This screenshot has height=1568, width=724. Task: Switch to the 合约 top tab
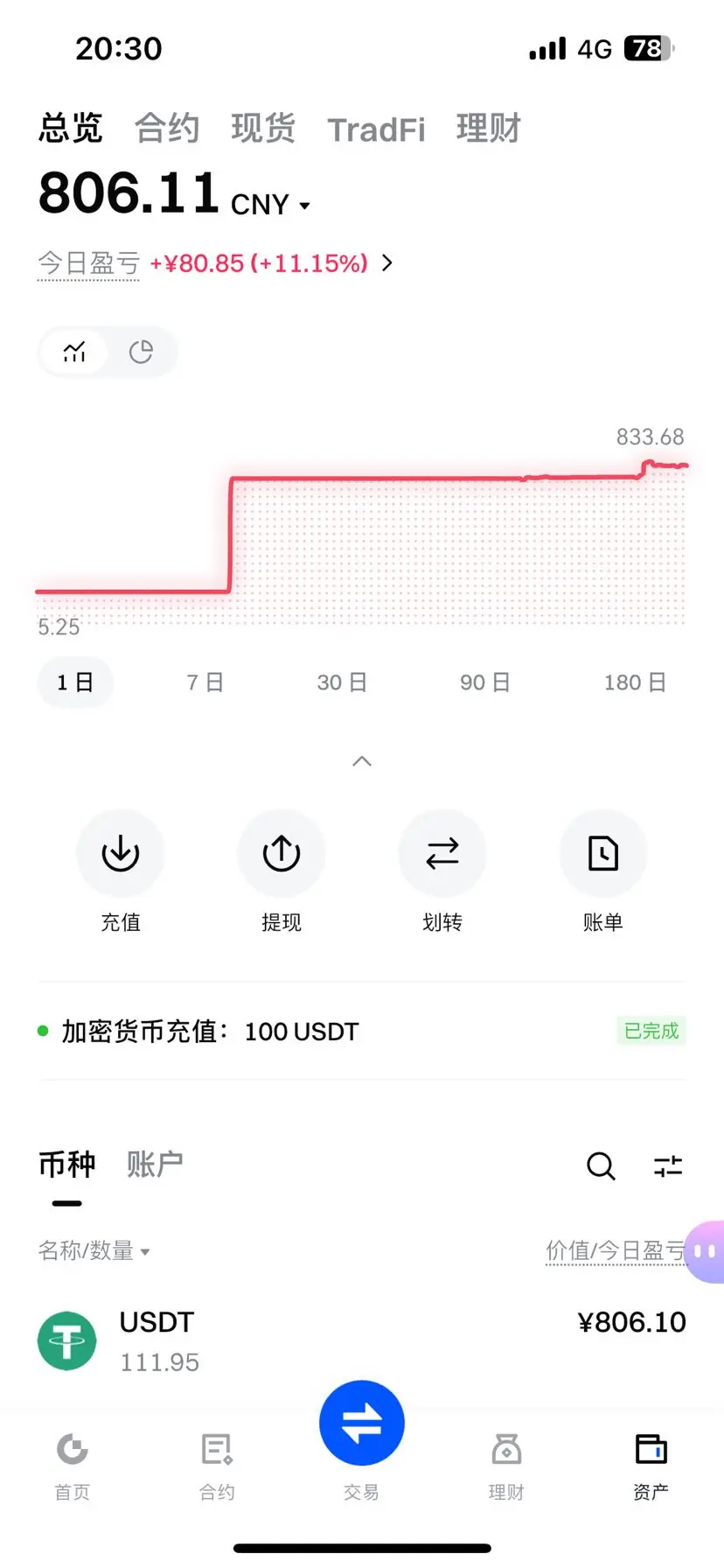[x=167, y=129]
